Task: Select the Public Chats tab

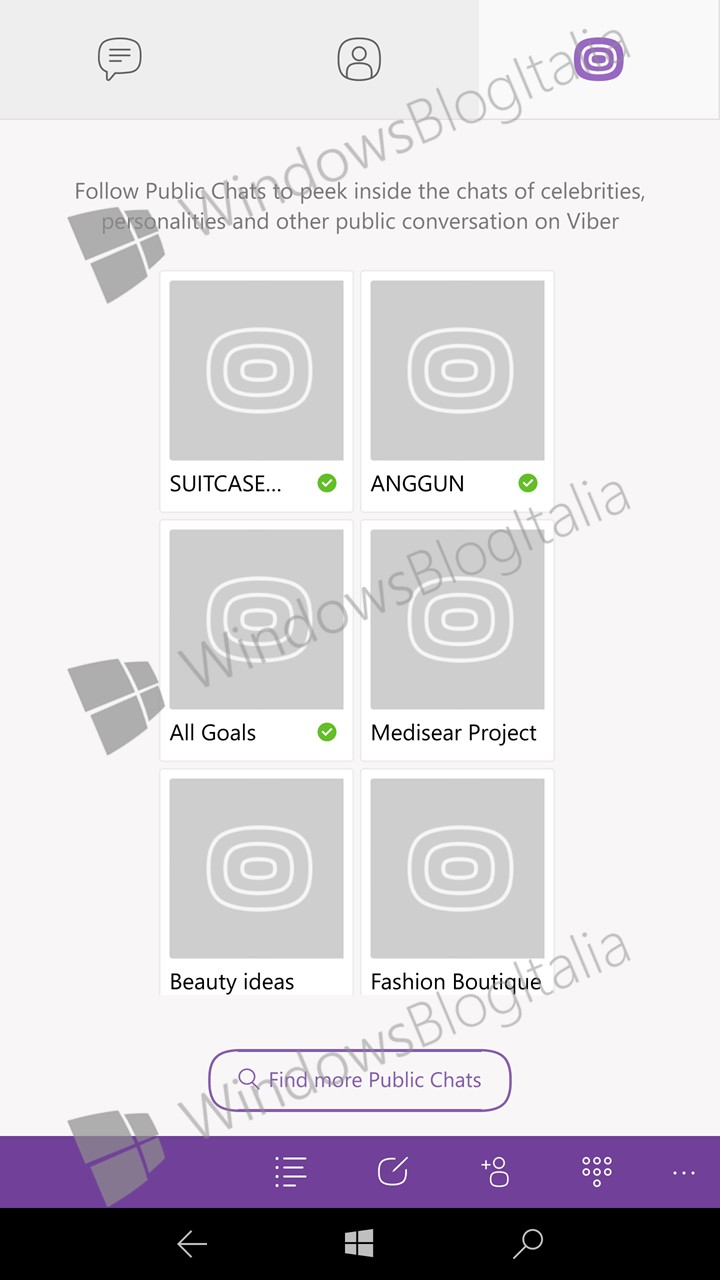Action: click(x=599, y=59)
